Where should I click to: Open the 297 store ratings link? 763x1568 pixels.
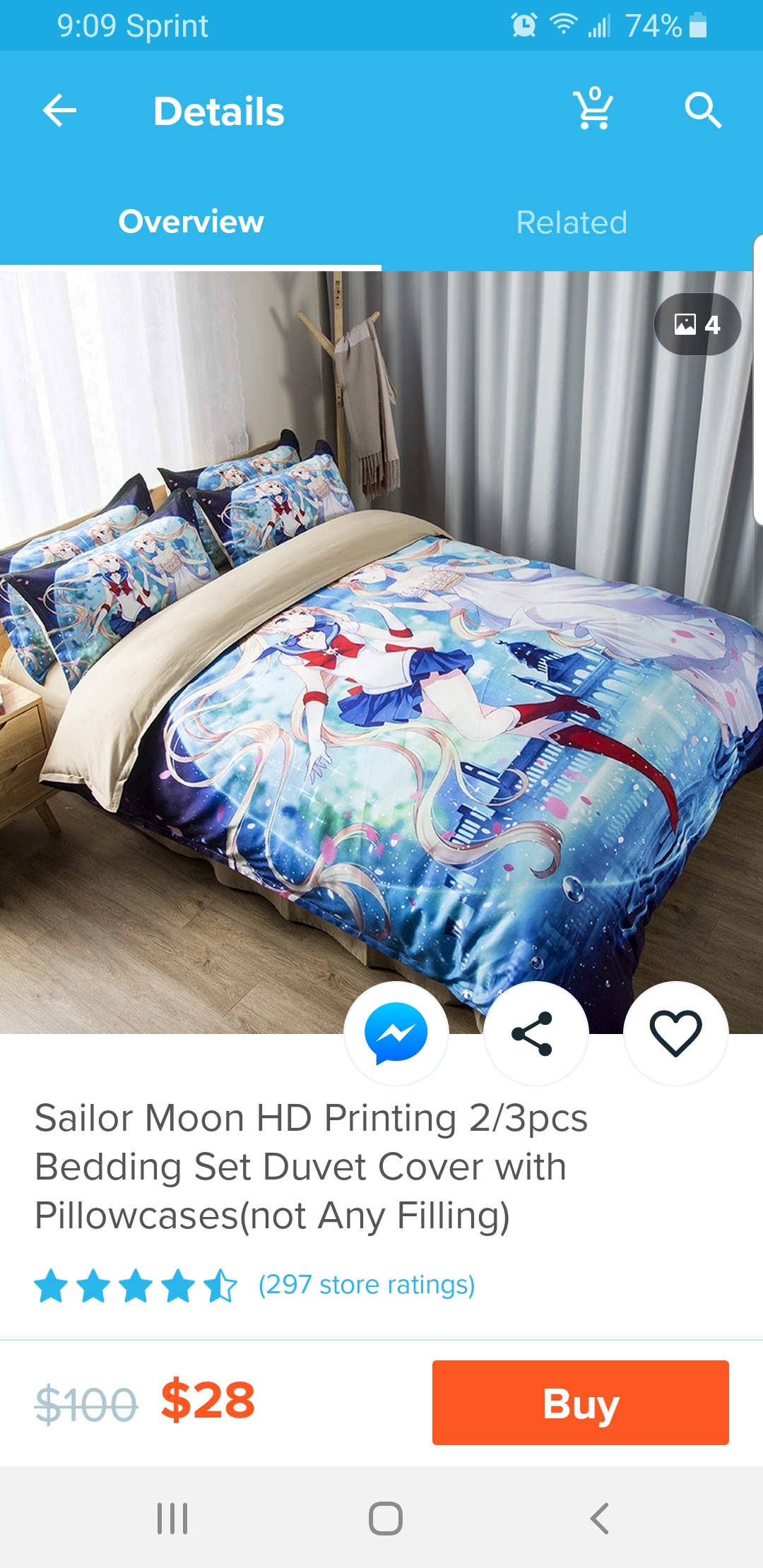367,1285
